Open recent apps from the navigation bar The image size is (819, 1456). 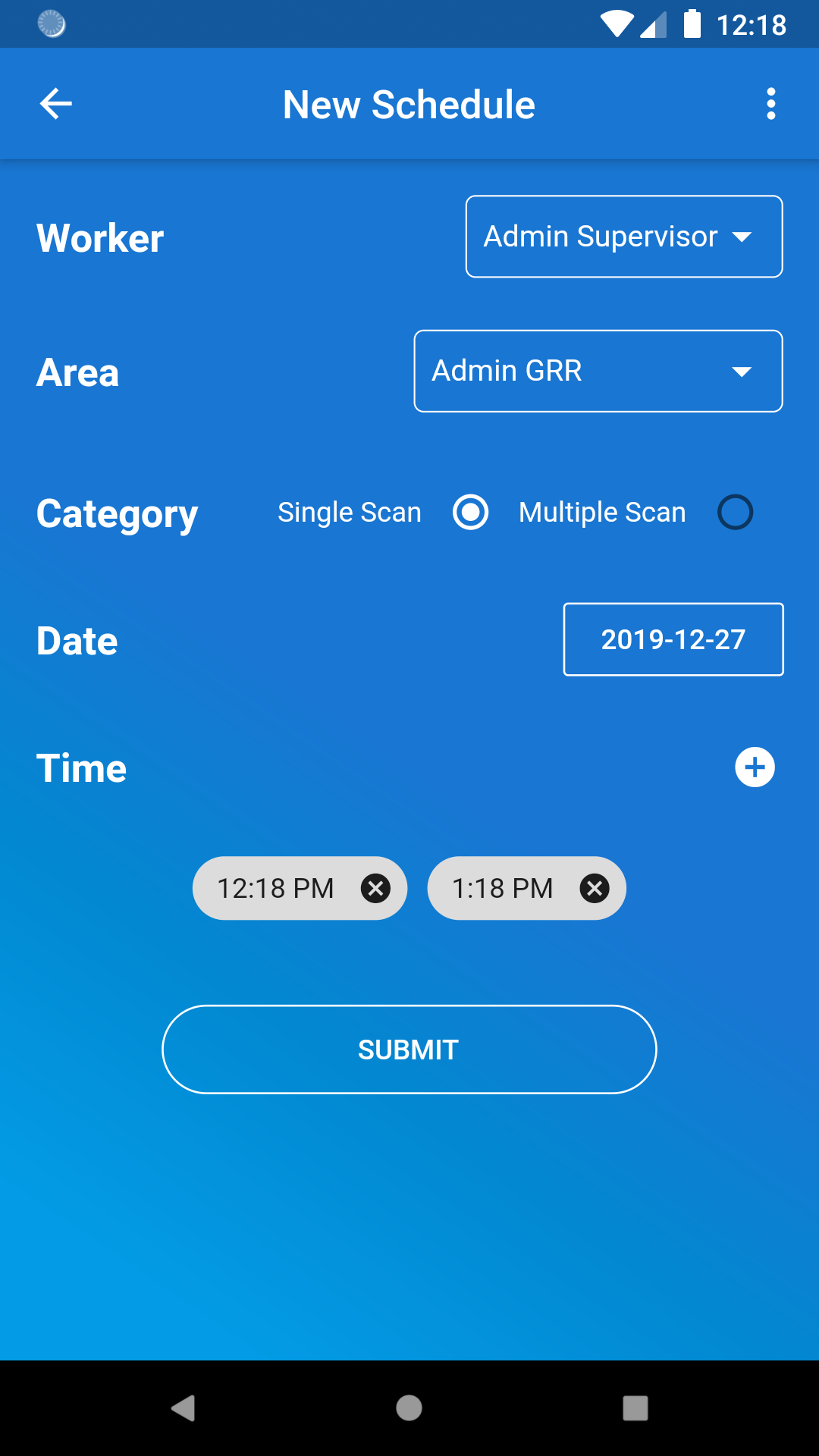pyautogui.click(x=635, y=1408)
